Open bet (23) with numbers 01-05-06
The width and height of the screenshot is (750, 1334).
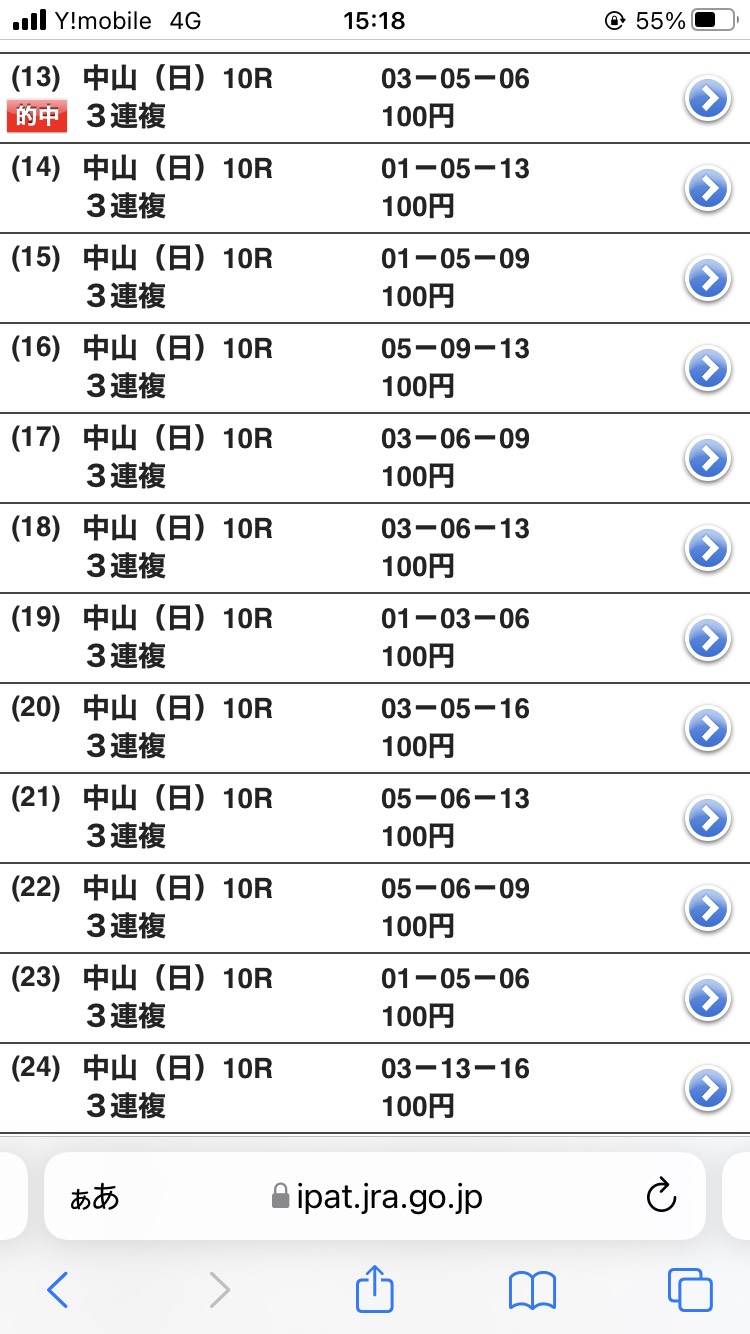(708, 999)
